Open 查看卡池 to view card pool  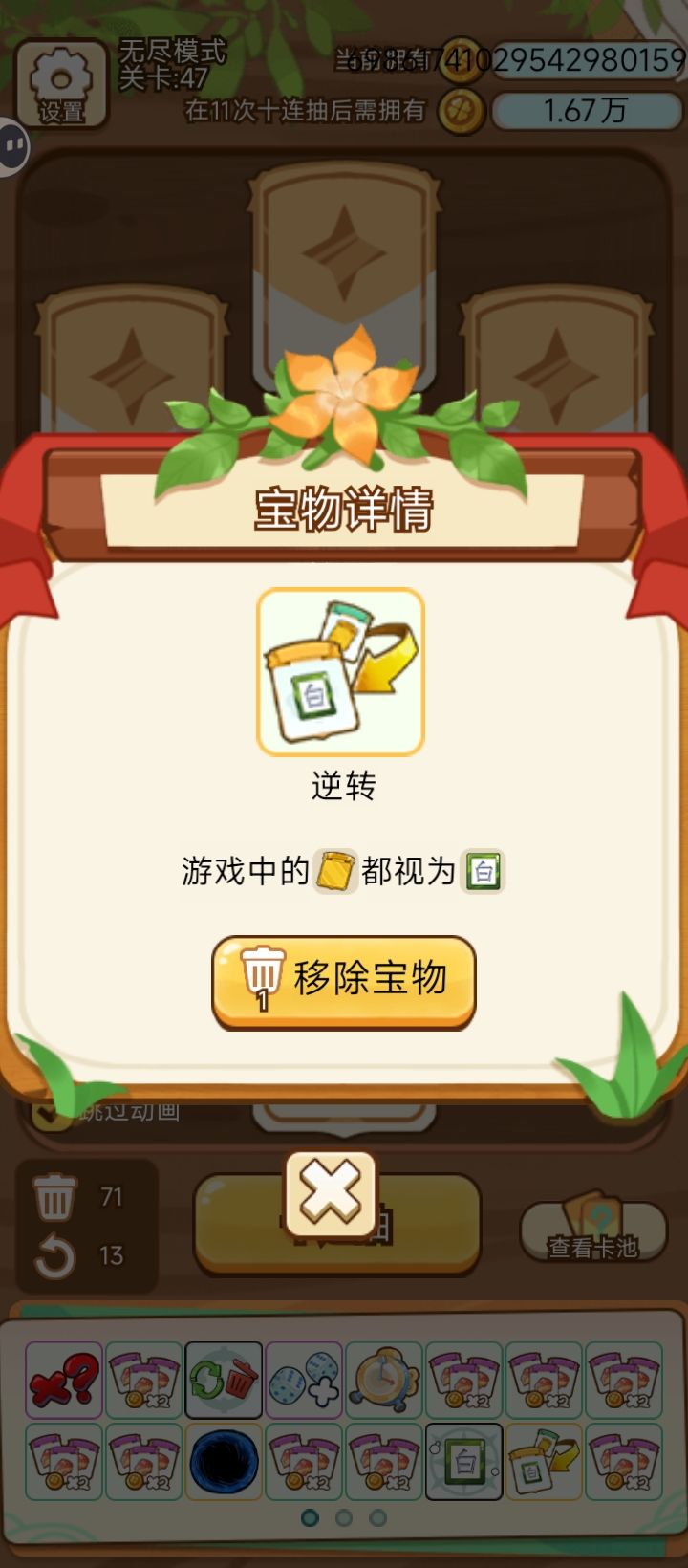594,1235
